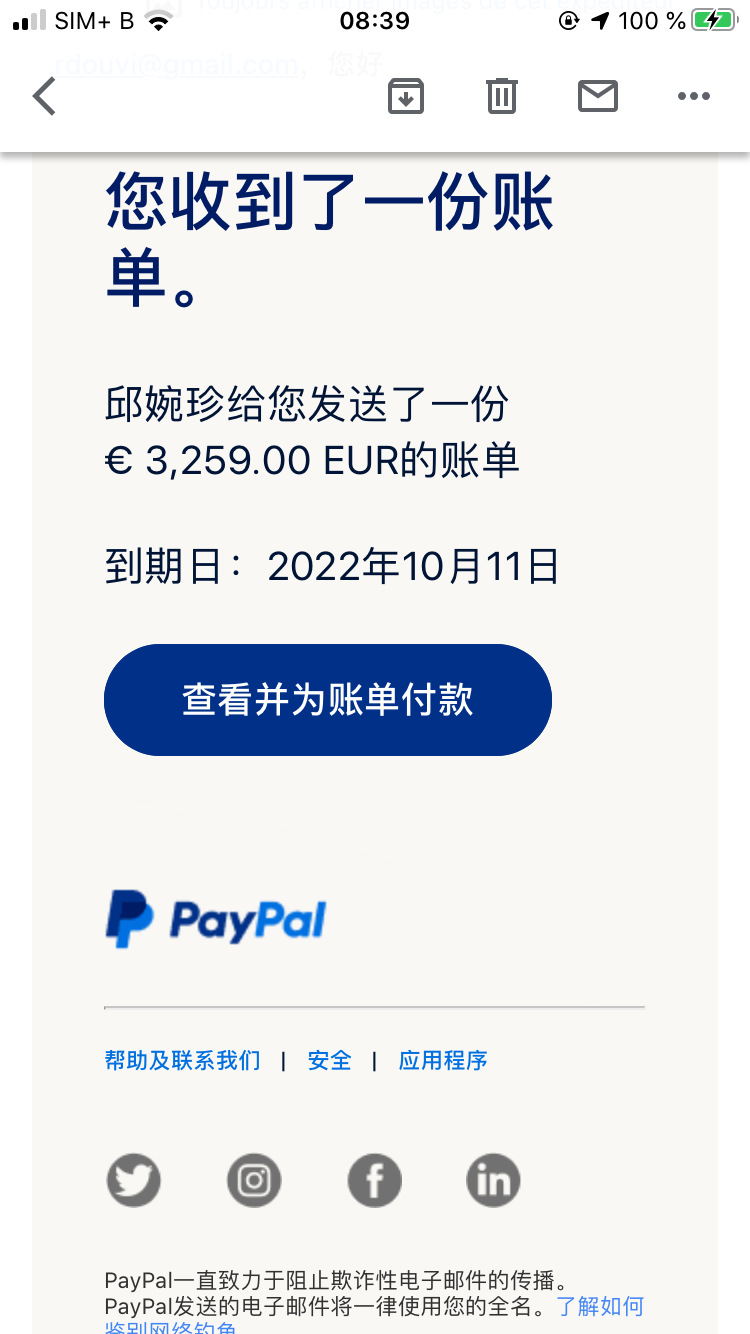Visit PayPal's Facebook page

[374, 1180]
